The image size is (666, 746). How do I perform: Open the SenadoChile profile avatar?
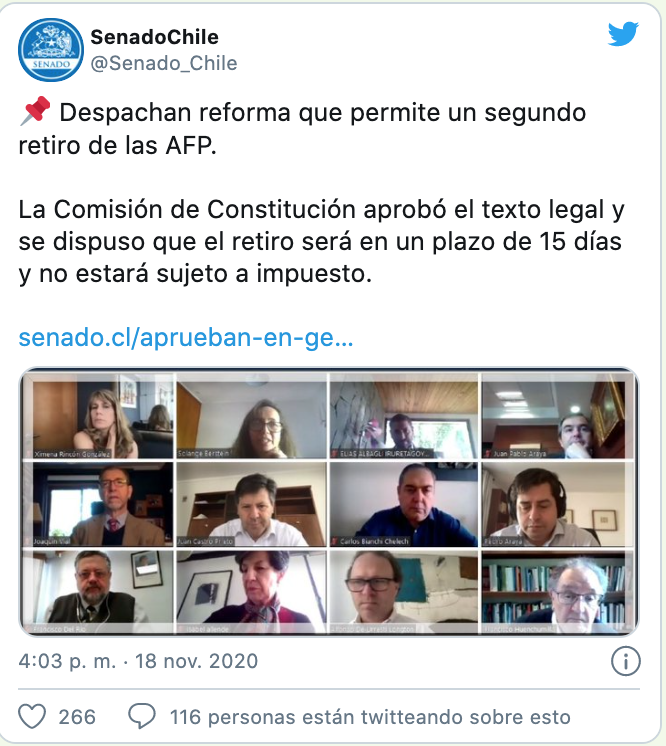point(50,50)
